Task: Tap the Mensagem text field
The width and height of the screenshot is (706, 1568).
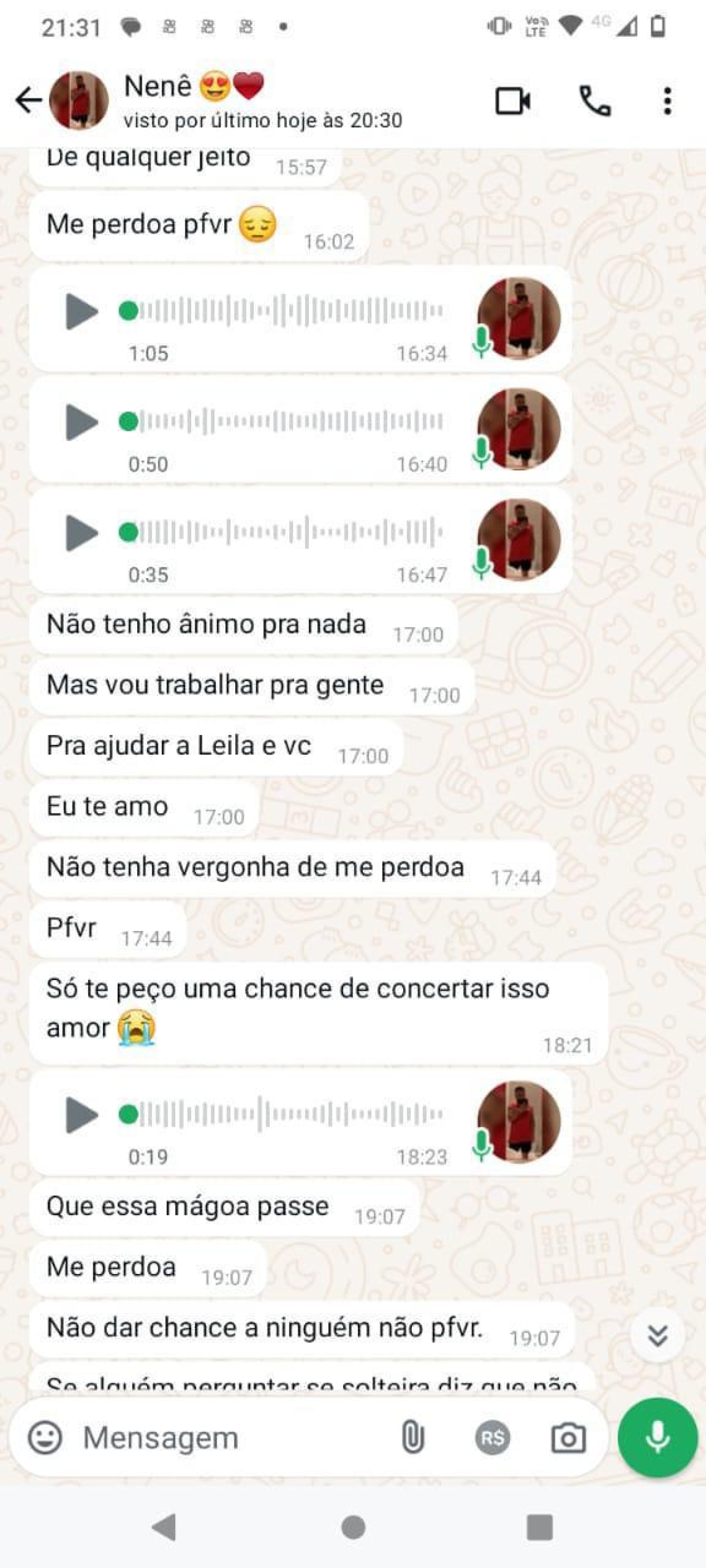Action: coord(232,1438)
